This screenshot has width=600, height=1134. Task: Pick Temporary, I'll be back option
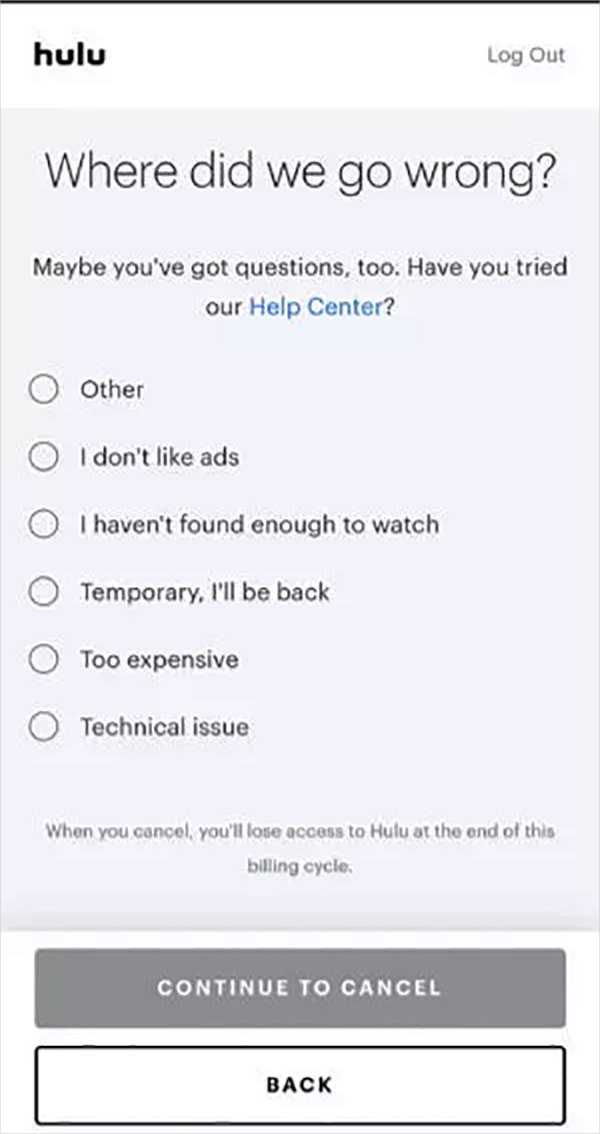pyautogui.click(x=43, y=592)
